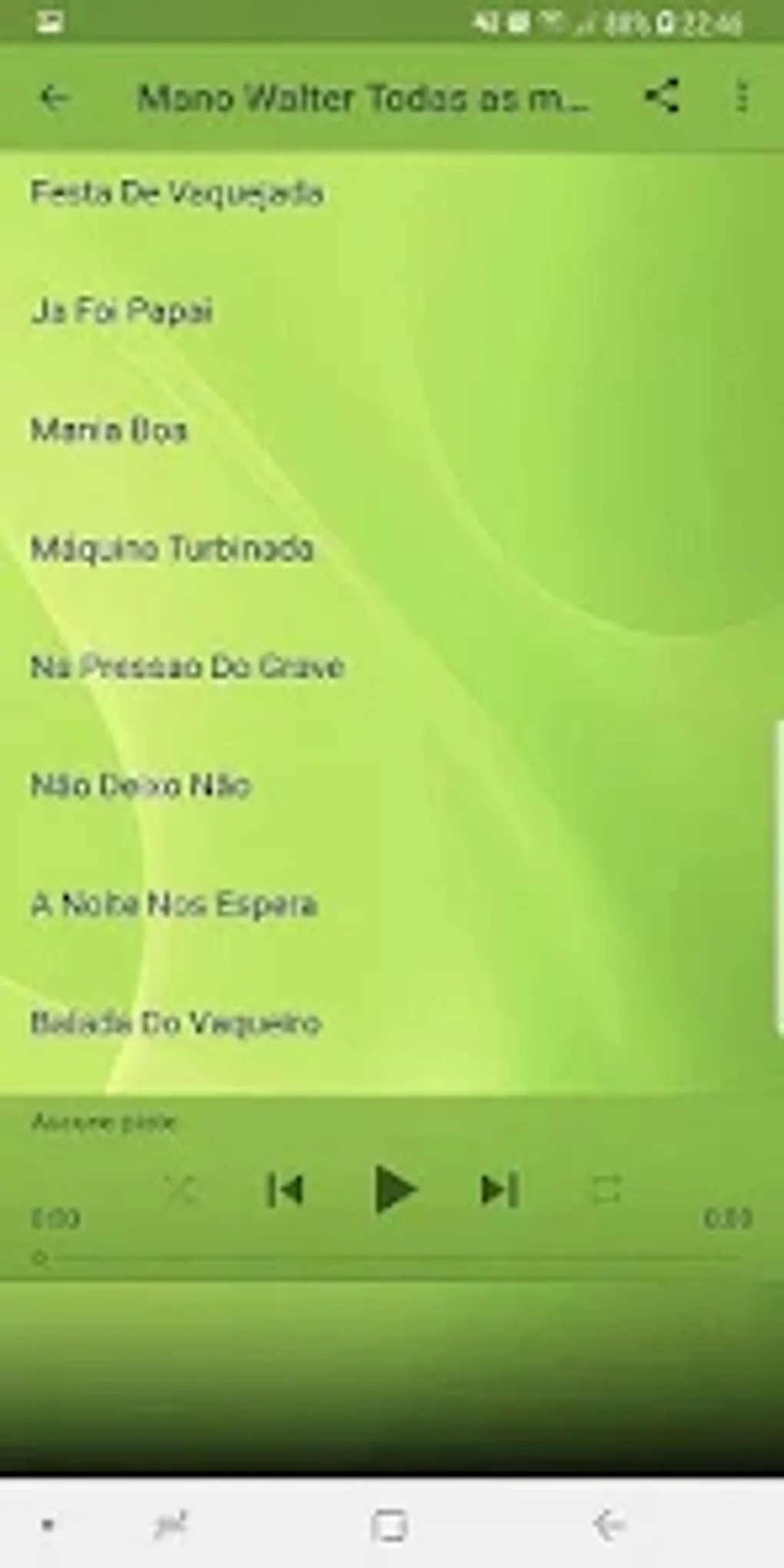784x1568 pixels.
Task: Open the song Mania Boa
Action: coord(109,430)
